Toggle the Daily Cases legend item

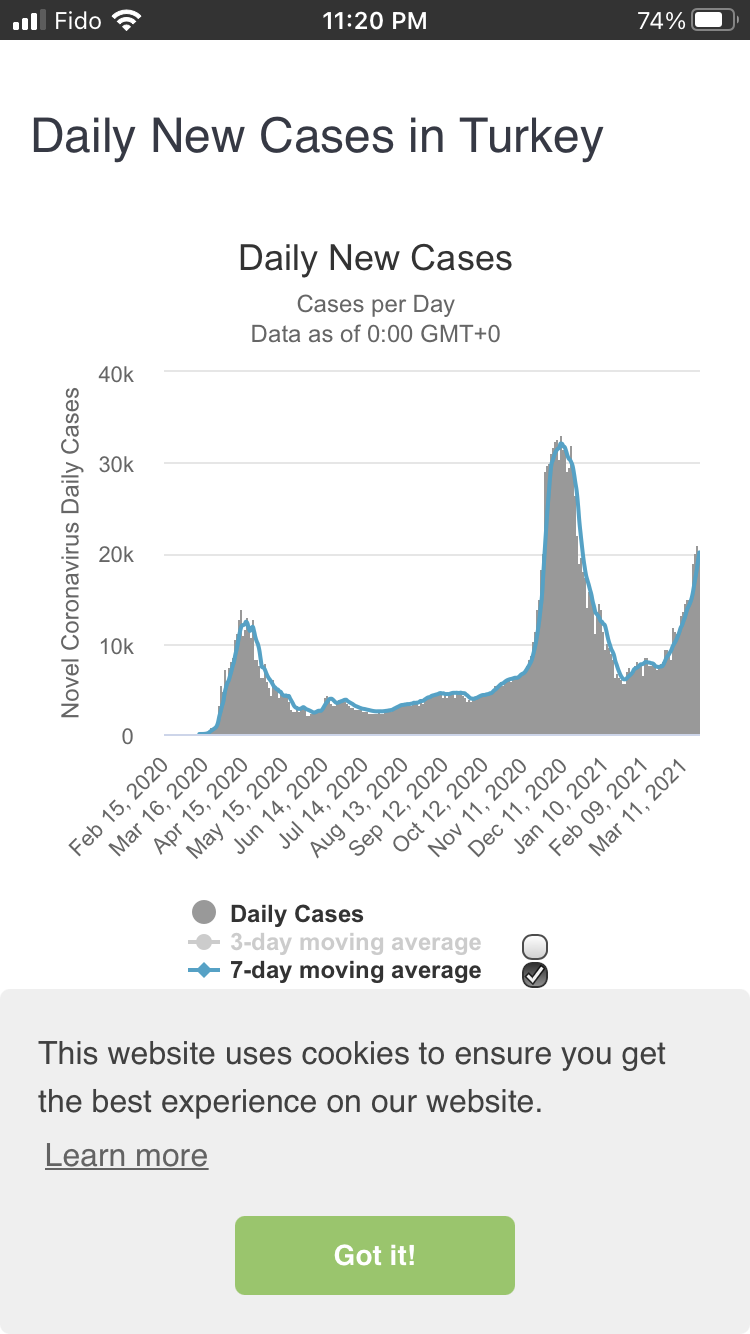(x=277, y=913)
